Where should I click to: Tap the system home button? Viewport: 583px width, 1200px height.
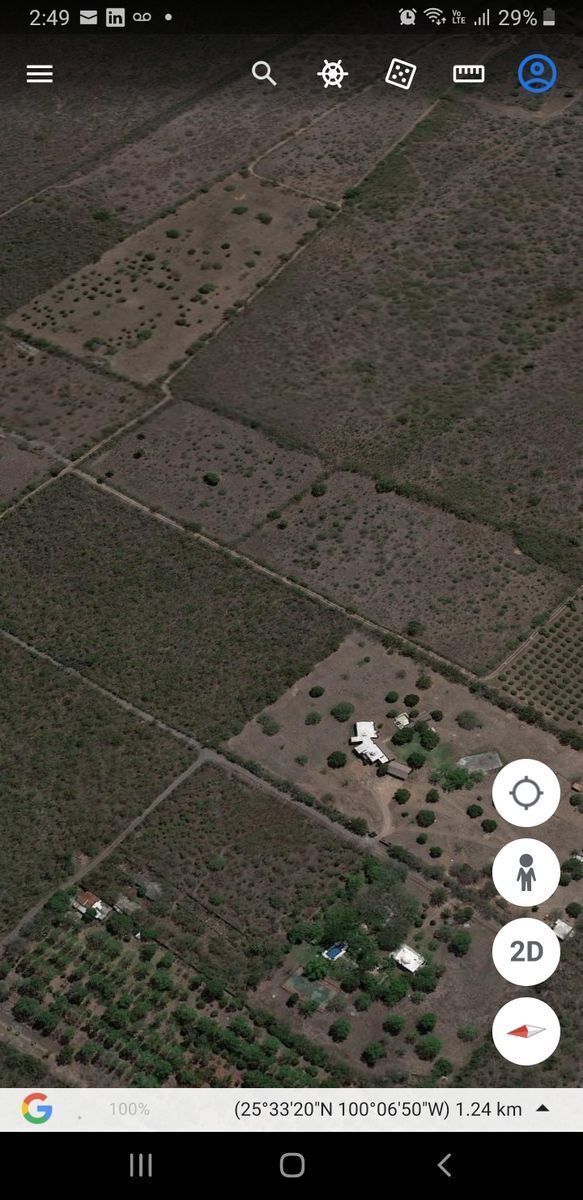tap(292, 1165)
